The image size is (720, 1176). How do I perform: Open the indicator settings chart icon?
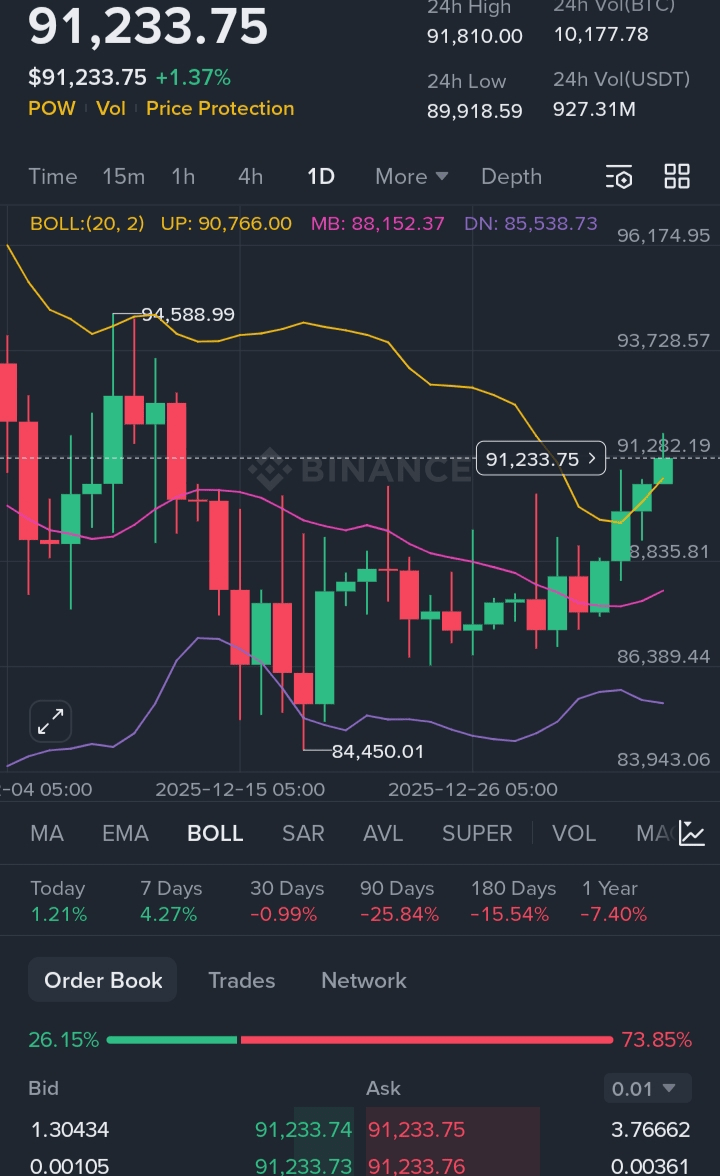(692, 833)
